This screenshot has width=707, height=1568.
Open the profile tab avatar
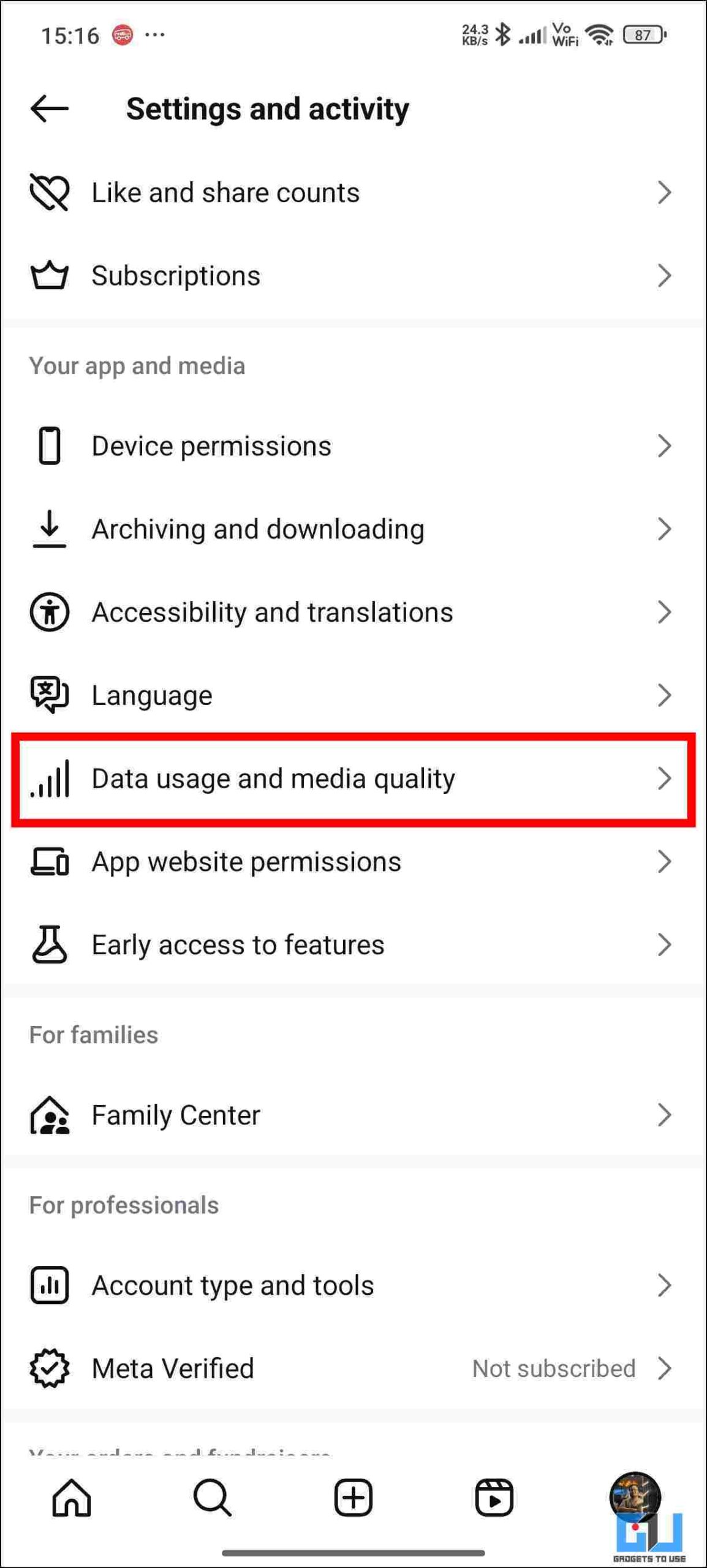pos(635,1497)
